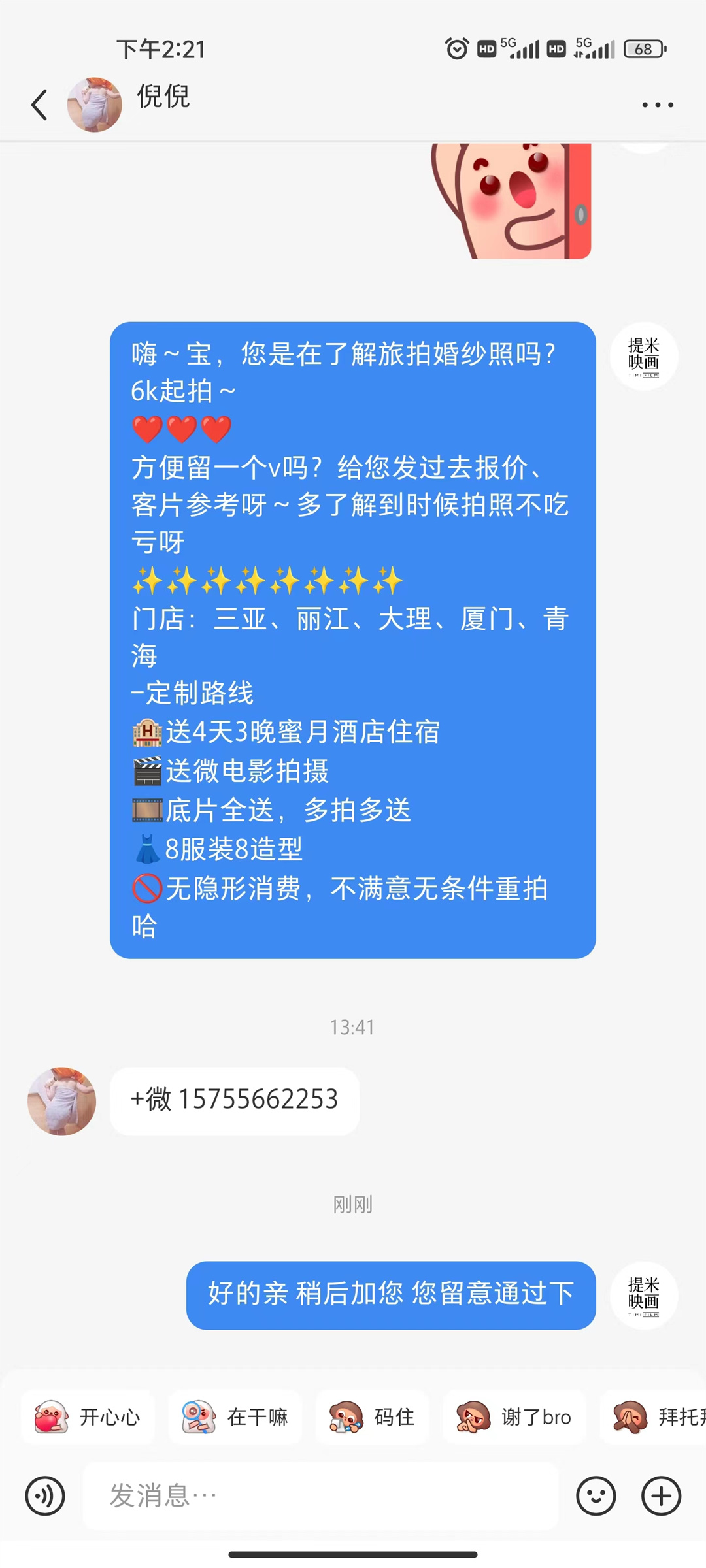The image size is (706, 1568).
Task: Open 倪倪's avatar beside the +微 message
Action: click(x=62, y=1102)
